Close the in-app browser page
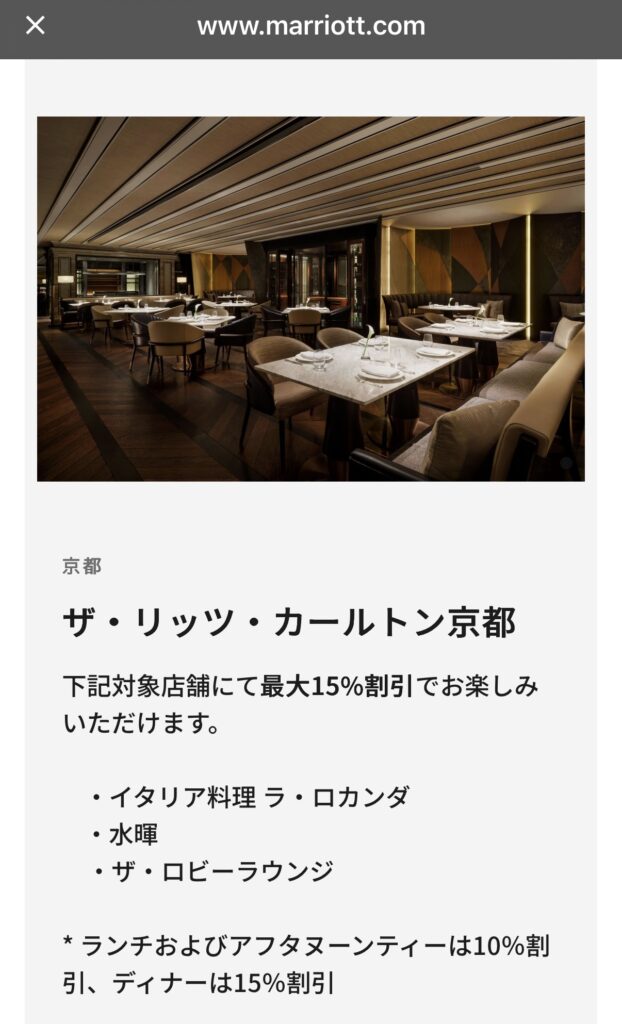The height and width of the screenshot is (1024, 622). pyautogui.click(x=35, y=26)
